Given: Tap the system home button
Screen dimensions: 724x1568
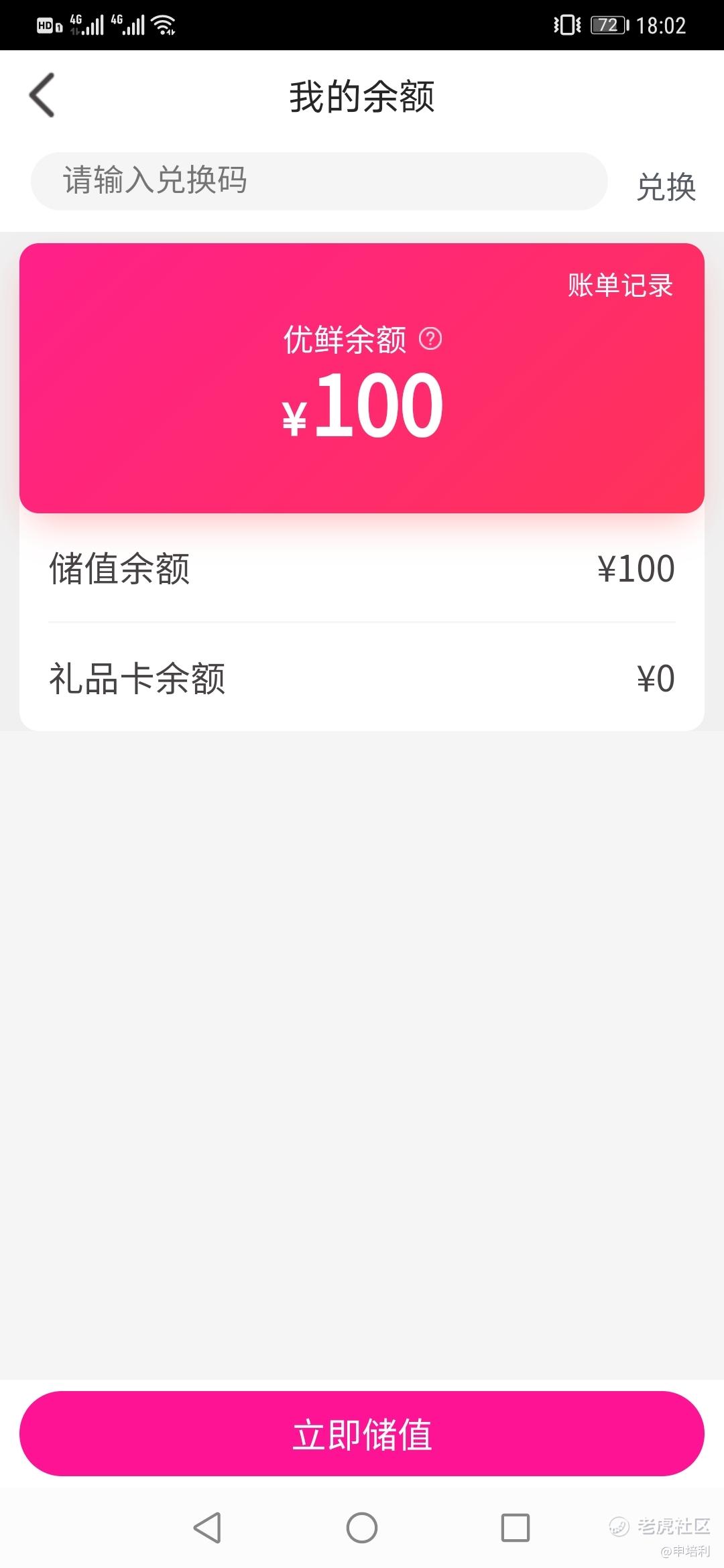Looking at the screenshot, I should (362, 1528).
